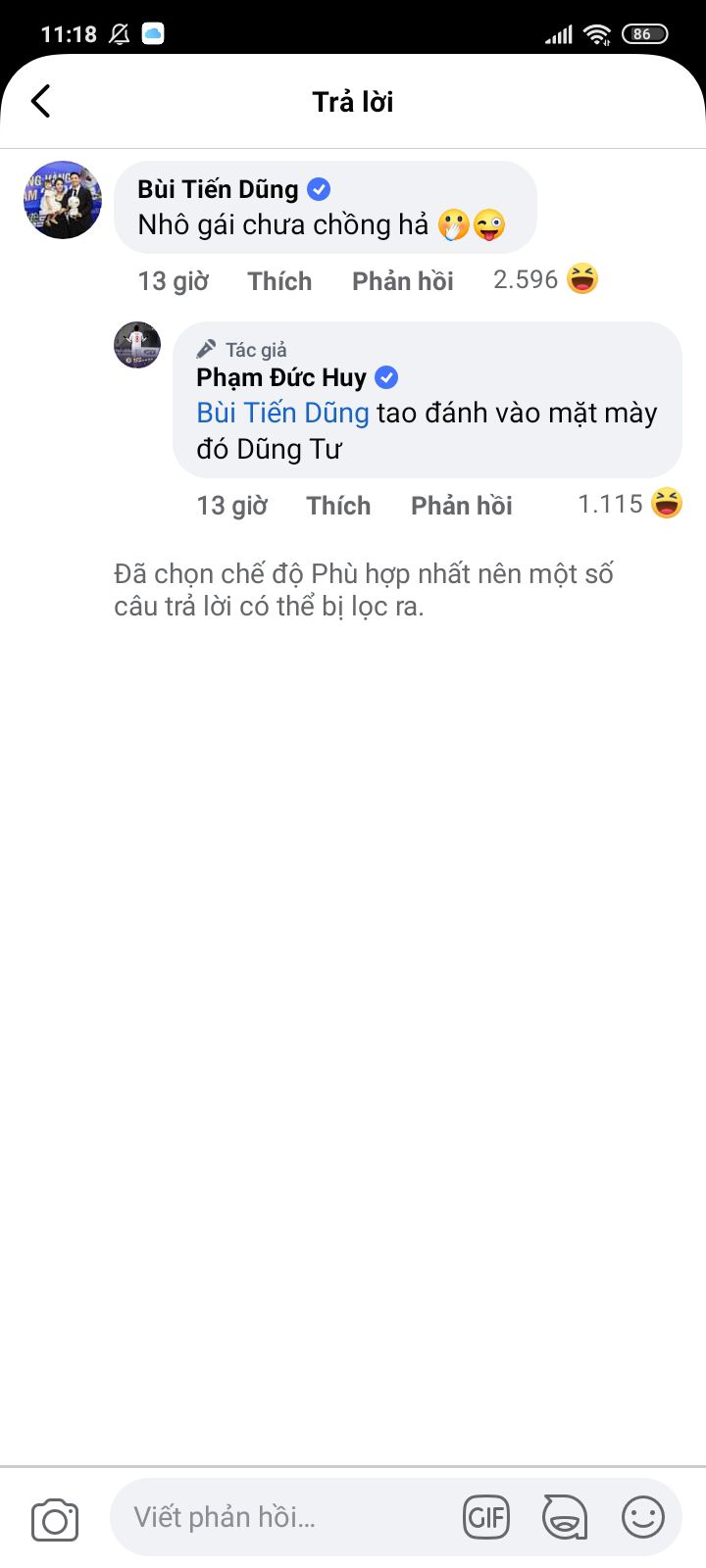Open the sticker picker
Image resolution: width=706 pixels, height=1568 pixels.
(x=565, y=1518)
